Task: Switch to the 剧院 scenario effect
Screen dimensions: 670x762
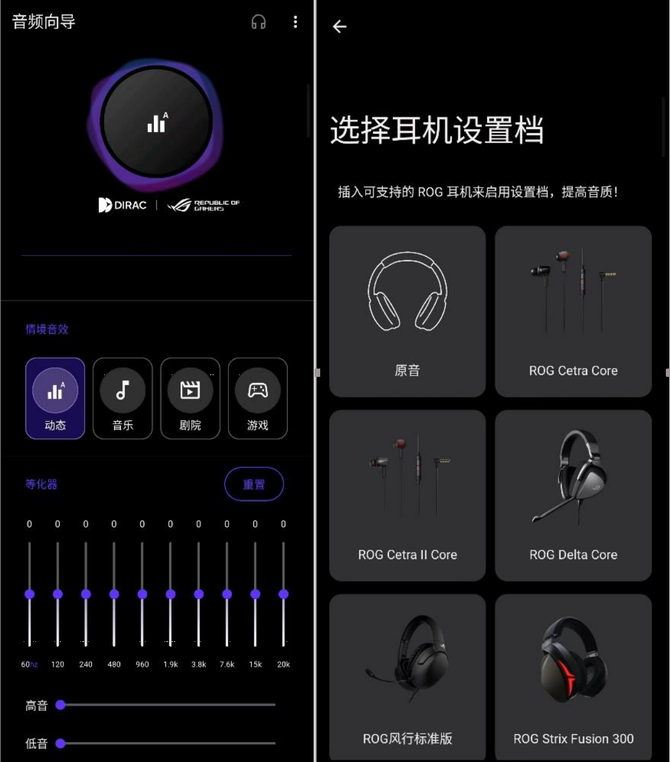Action: (x=190, y=398)
